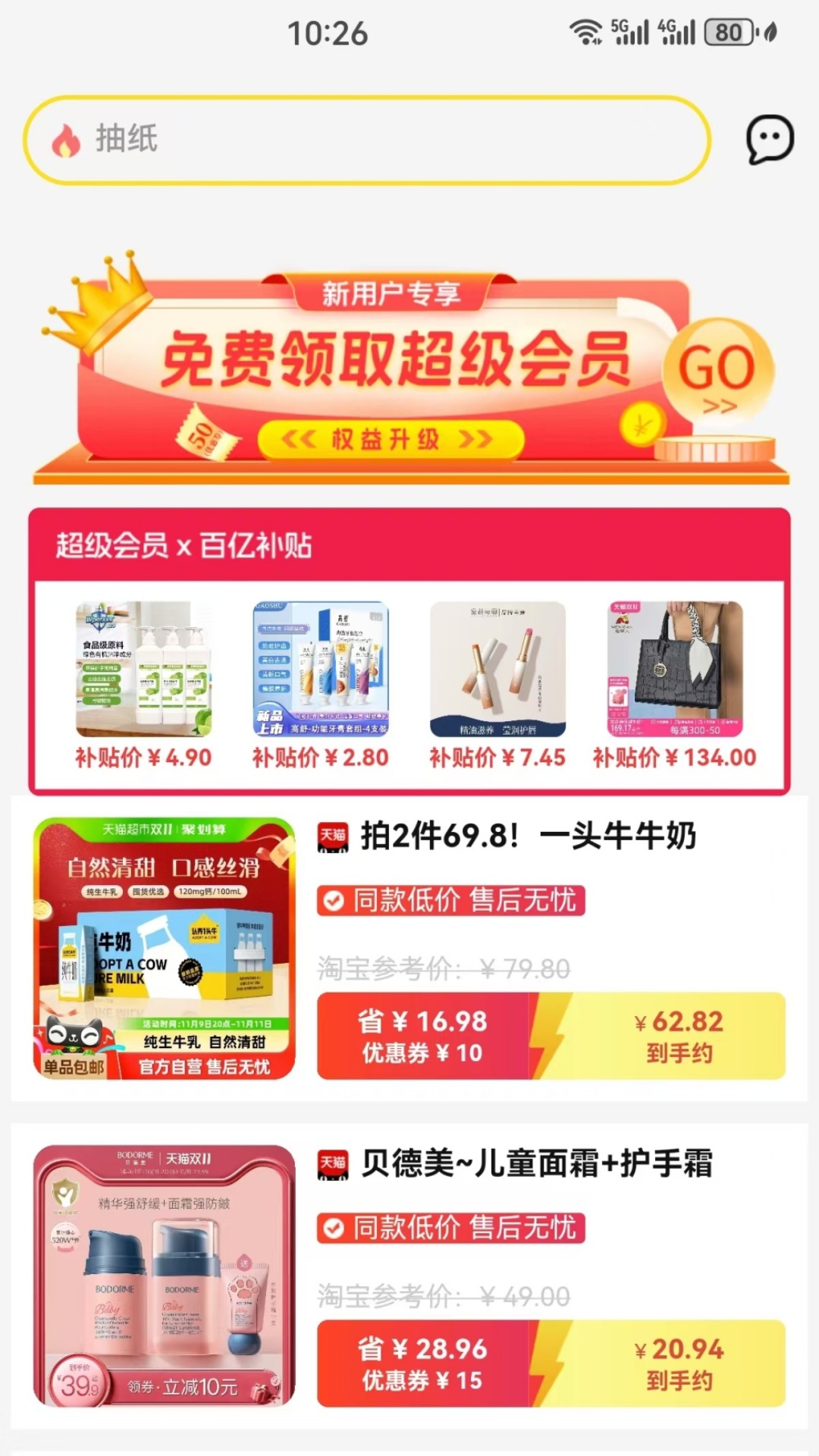Image resolution: width=819 pixels, height=1456 pixels.
Task: Open the black handbag at 补贴价 ¥134.00
Action: point(675,670)
